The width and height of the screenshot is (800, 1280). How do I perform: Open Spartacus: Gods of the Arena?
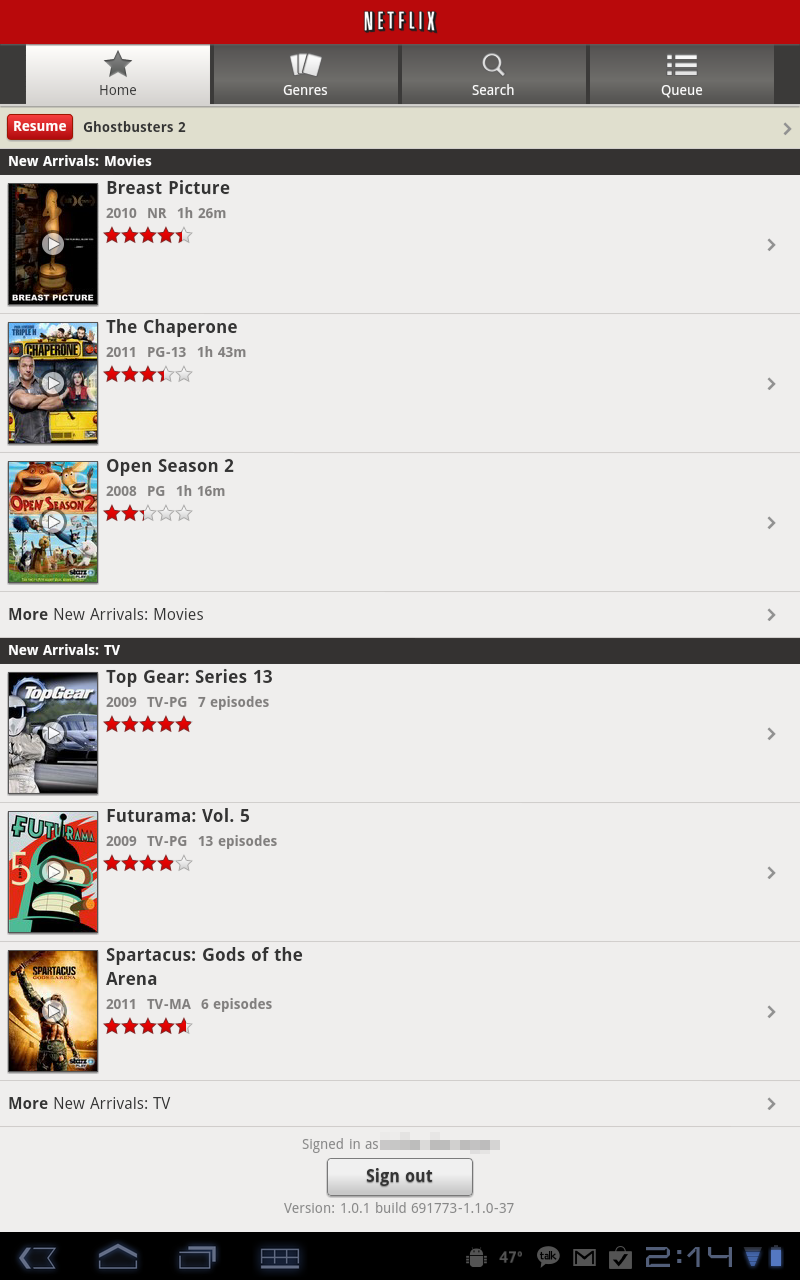point(400,1010)
